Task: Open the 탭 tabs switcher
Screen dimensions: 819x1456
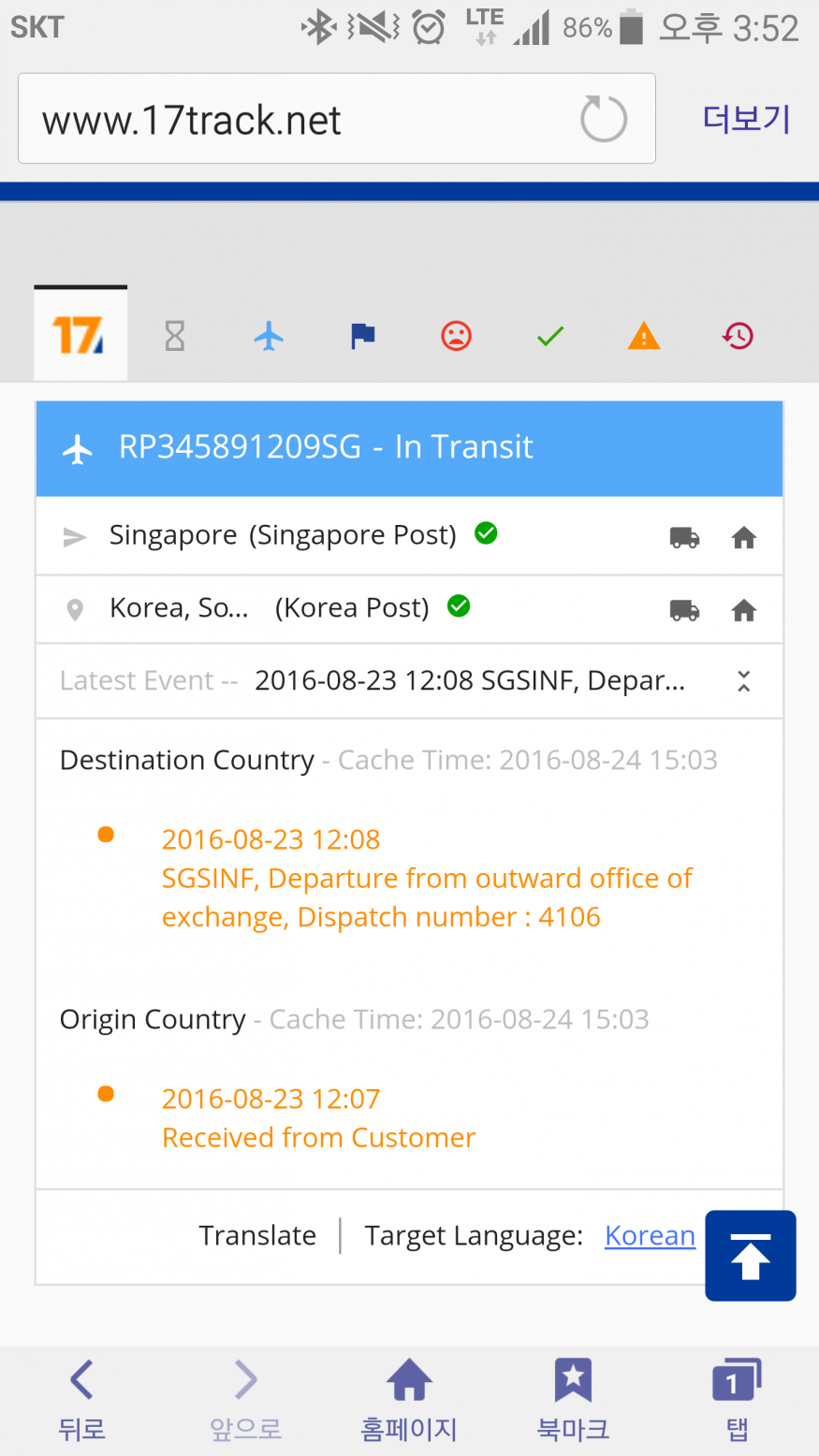Action: (x=738, y=1401)
